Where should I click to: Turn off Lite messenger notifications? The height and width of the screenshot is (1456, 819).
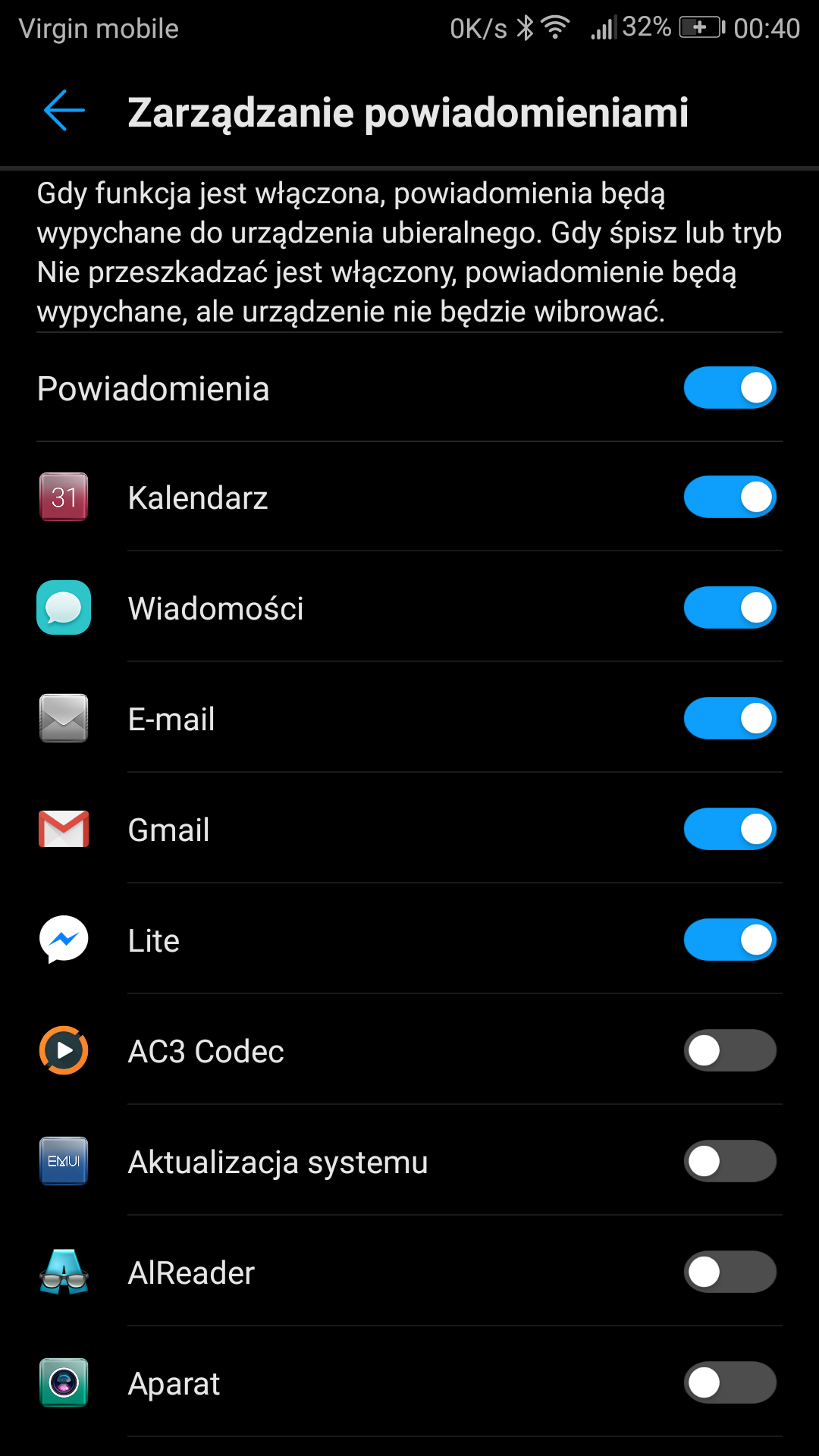(x=730, y=940)
